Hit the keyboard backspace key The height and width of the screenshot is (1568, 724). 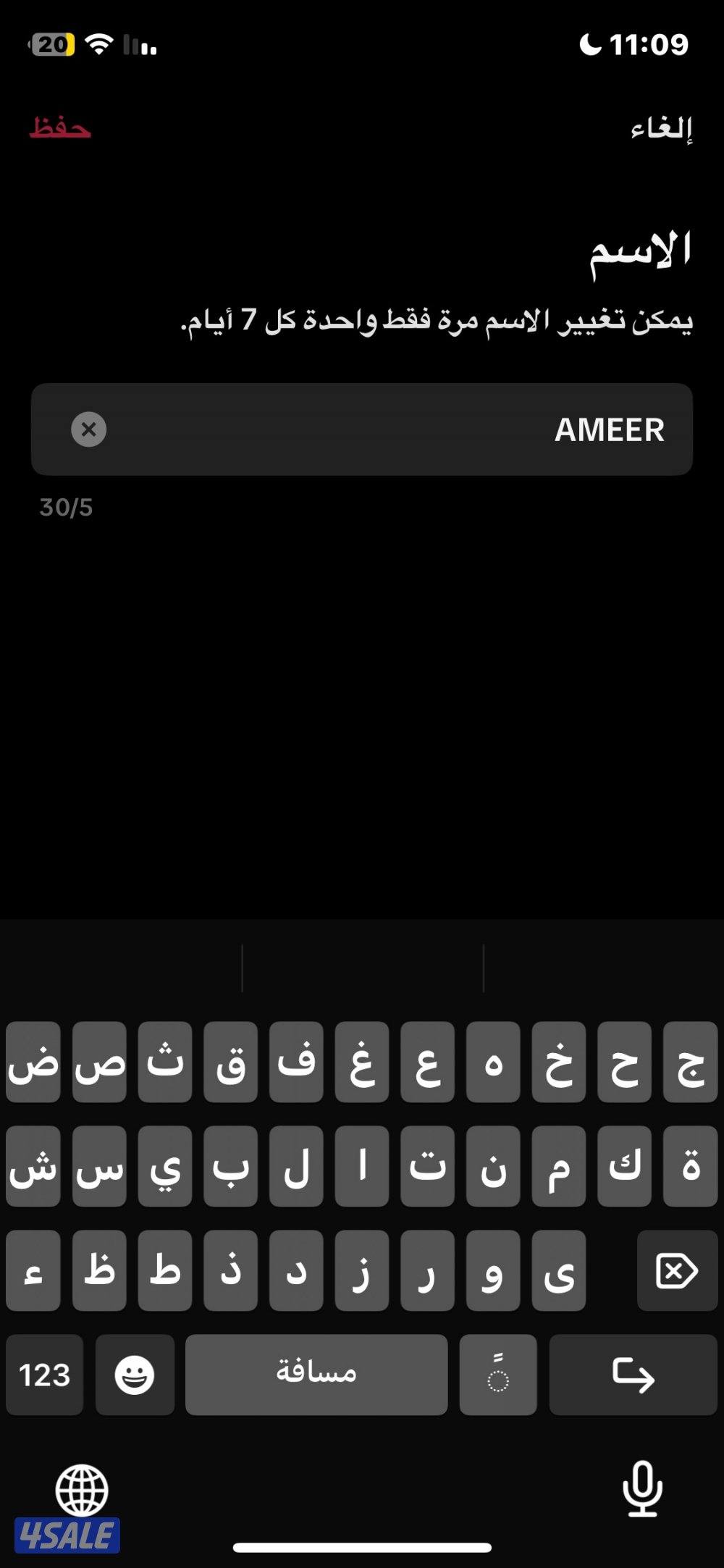(676, 1270)
